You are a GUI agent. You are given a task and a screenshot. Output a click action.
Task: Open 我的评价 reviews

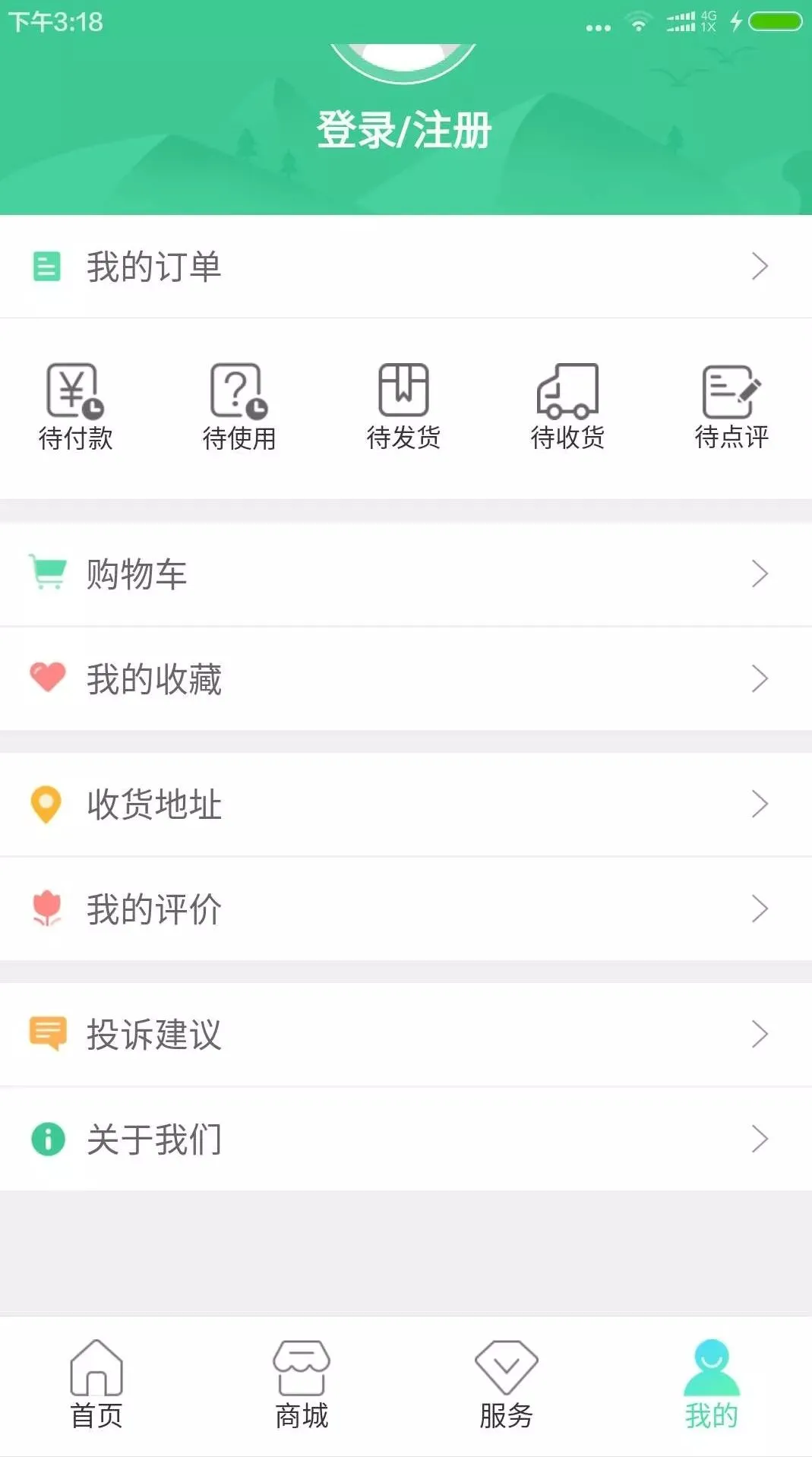[406, 909]
